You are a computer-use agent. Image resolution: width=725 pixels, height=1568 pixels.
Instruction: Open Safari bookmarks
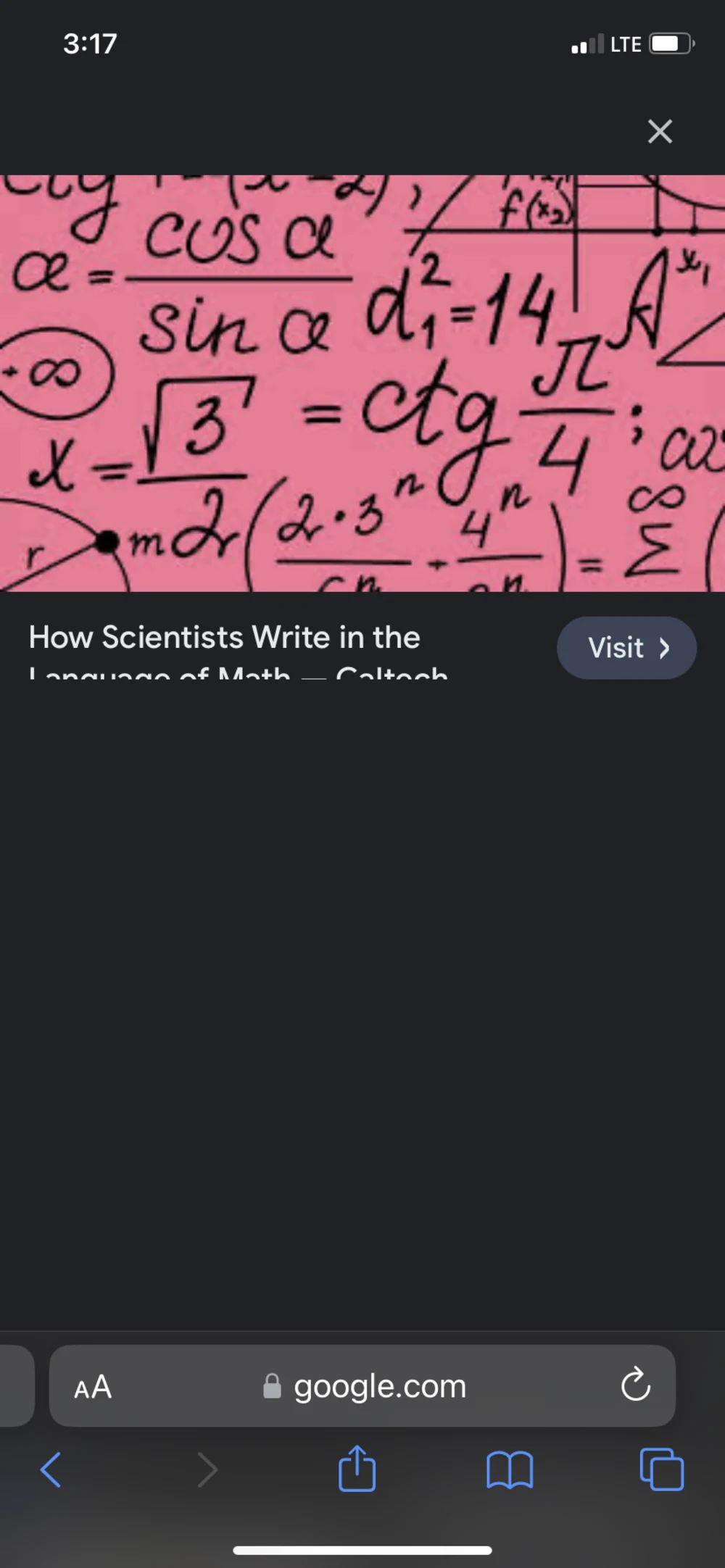510,1469
